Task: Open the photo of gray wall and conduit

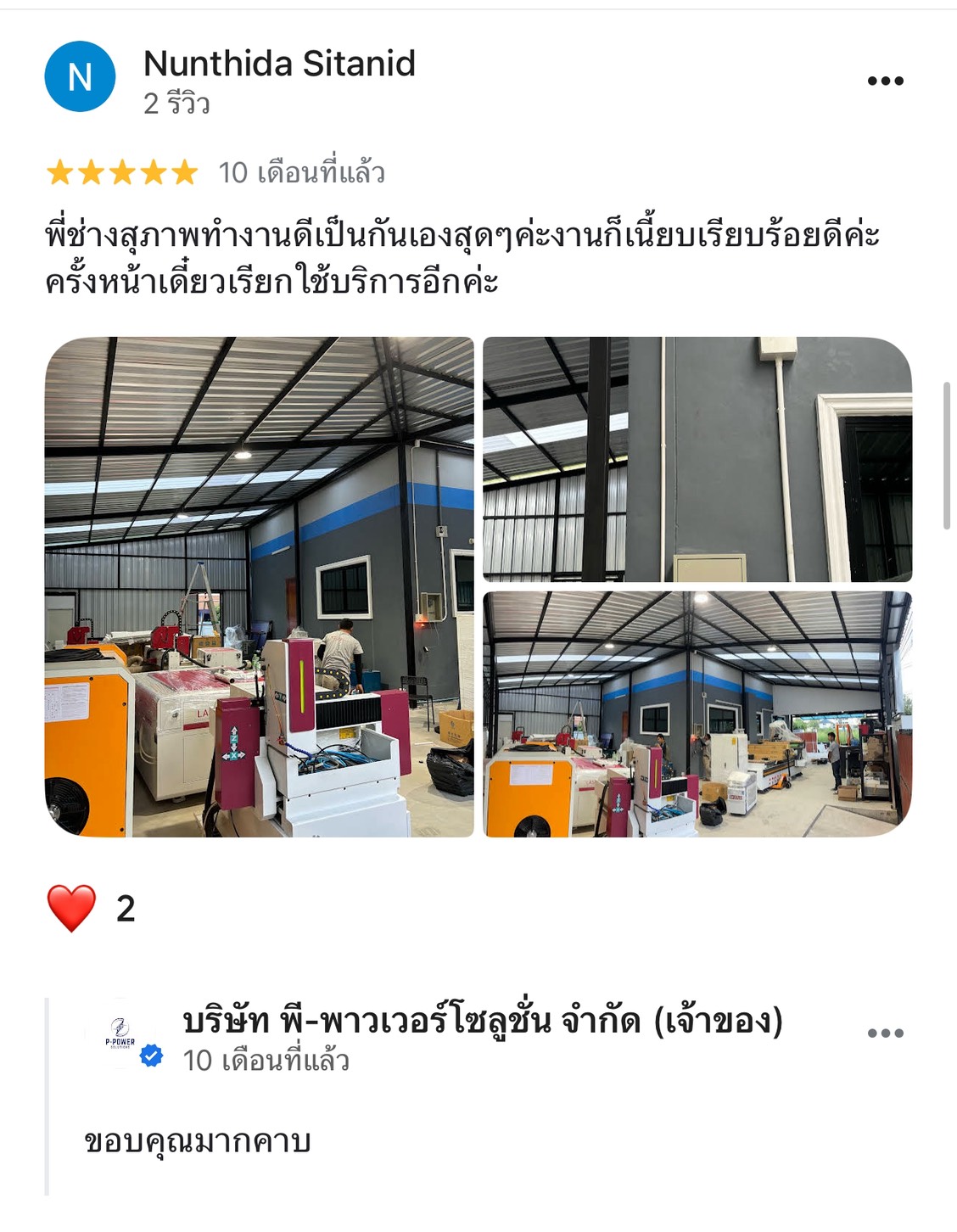Action: (697, 459)
